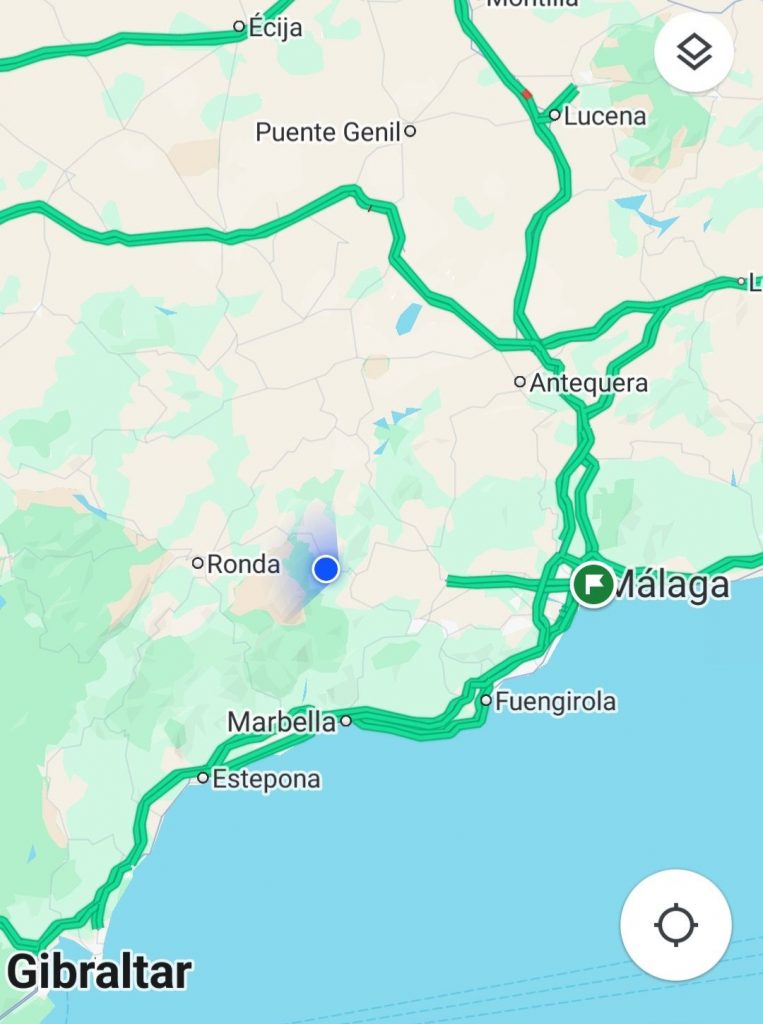Image resolution: width=763 pixels, height=1024 pixels.
Task: Open the map layers button
Action: [694, 53]
